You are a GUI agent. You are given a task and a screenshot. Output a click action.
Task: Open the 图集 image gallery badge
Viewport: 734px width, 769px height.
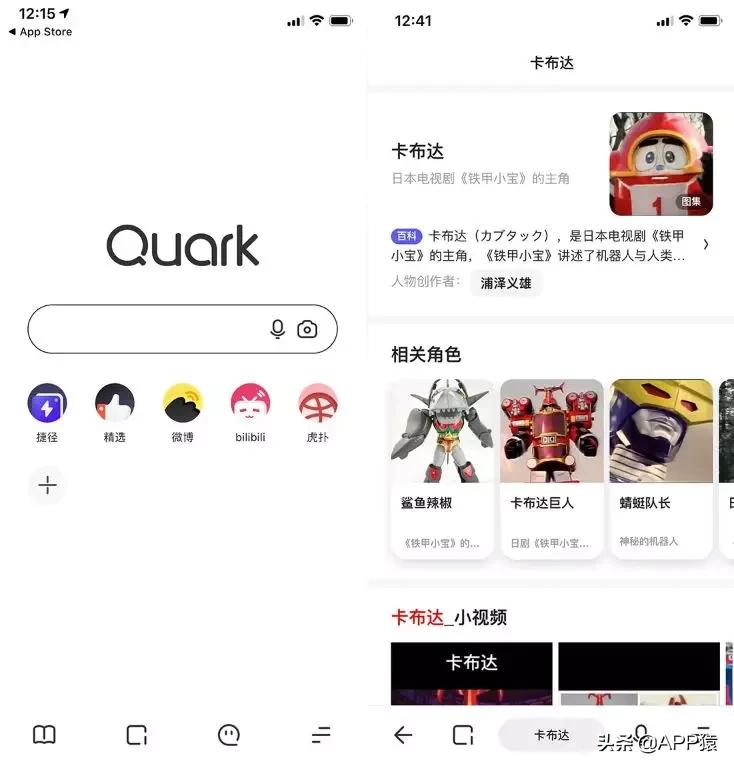coord(693,200)
